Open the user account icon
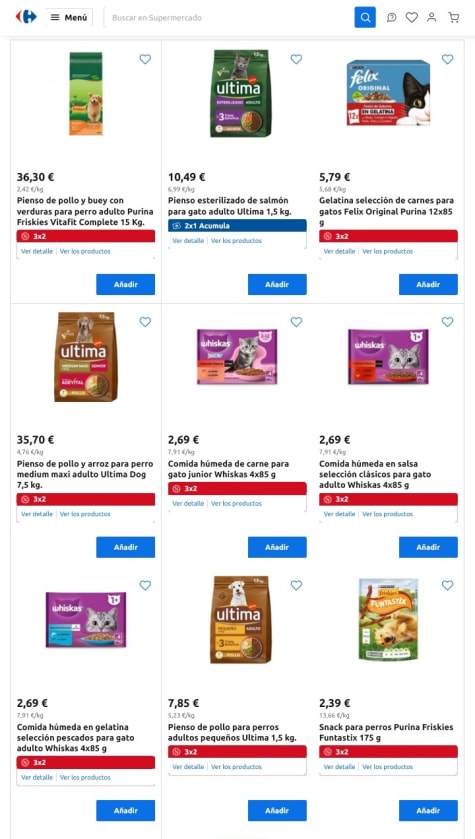475x839 pixels. (x=432, y=18)
